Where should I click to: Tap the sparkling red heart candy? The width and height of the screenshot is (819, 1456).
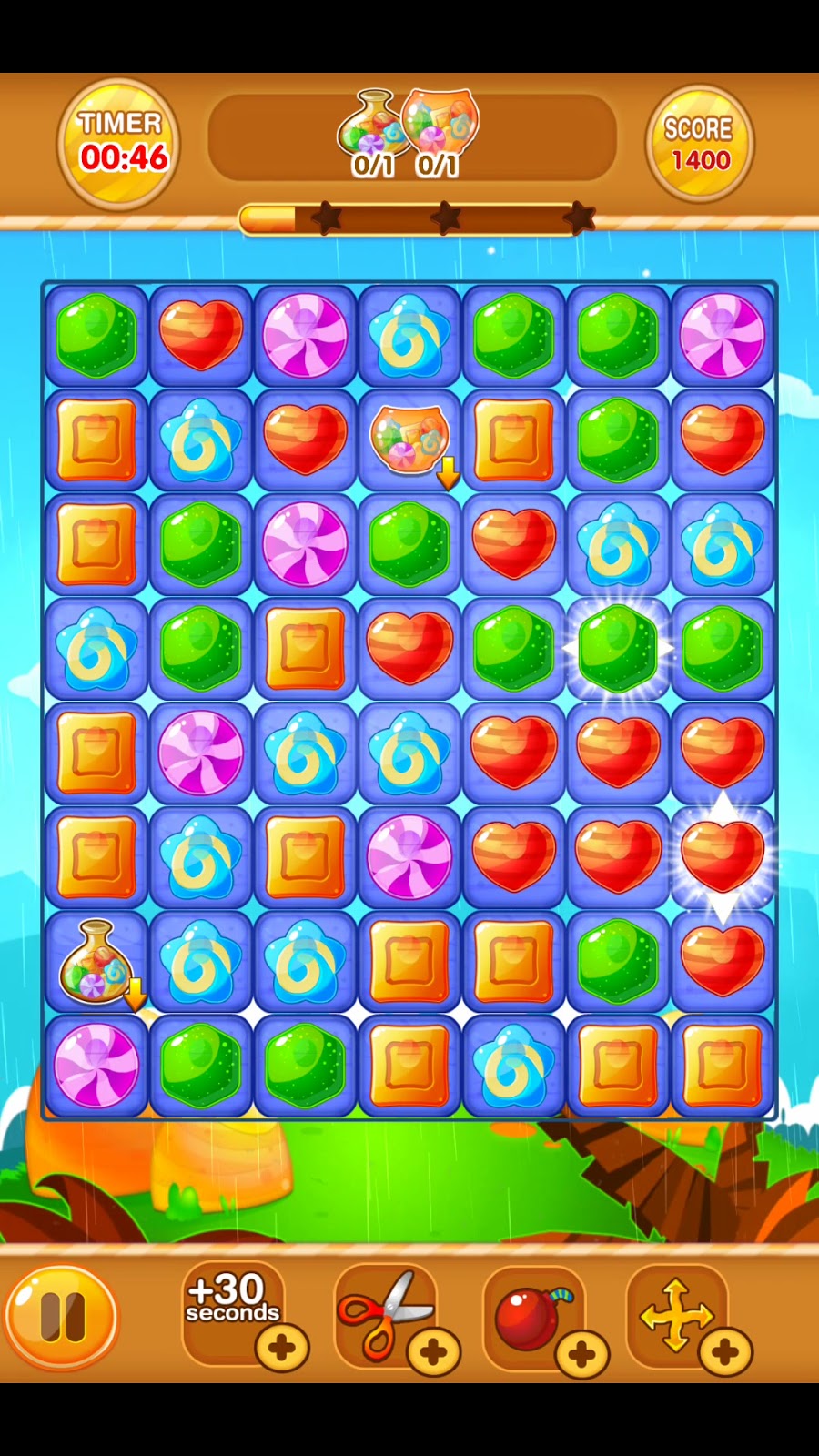point(723,855)
